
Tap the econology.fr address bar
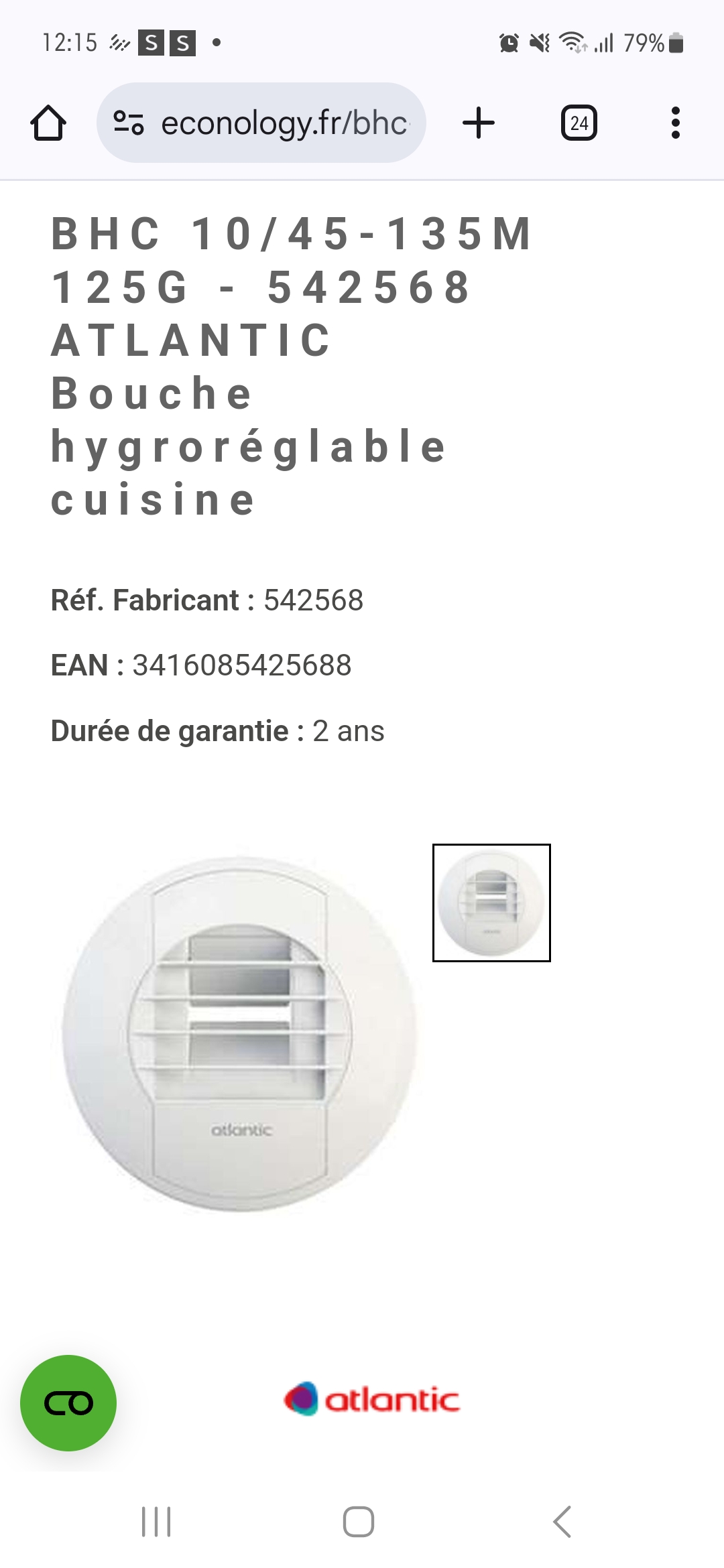(284, 123)
